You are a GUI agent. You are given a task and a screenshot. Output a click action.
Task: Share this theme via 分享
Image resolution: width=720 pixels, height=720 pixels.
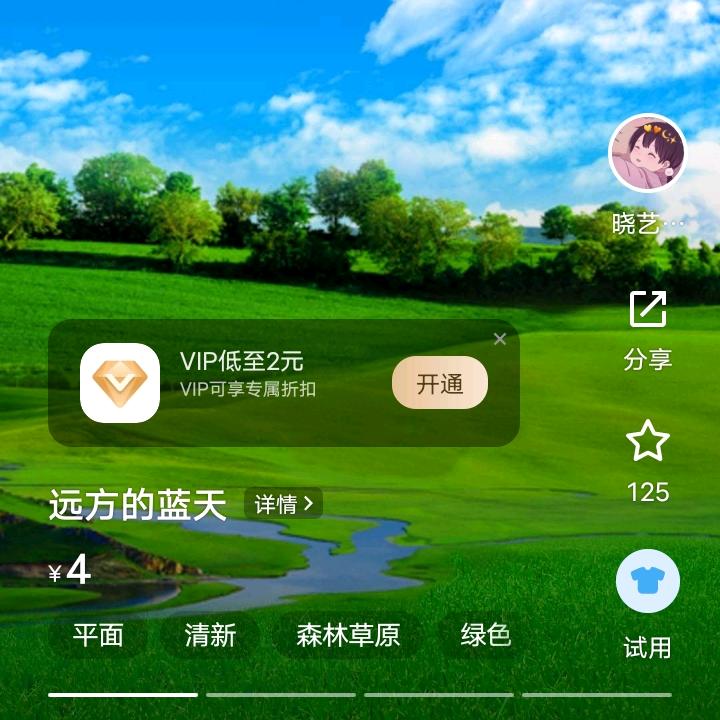(647, 310)
